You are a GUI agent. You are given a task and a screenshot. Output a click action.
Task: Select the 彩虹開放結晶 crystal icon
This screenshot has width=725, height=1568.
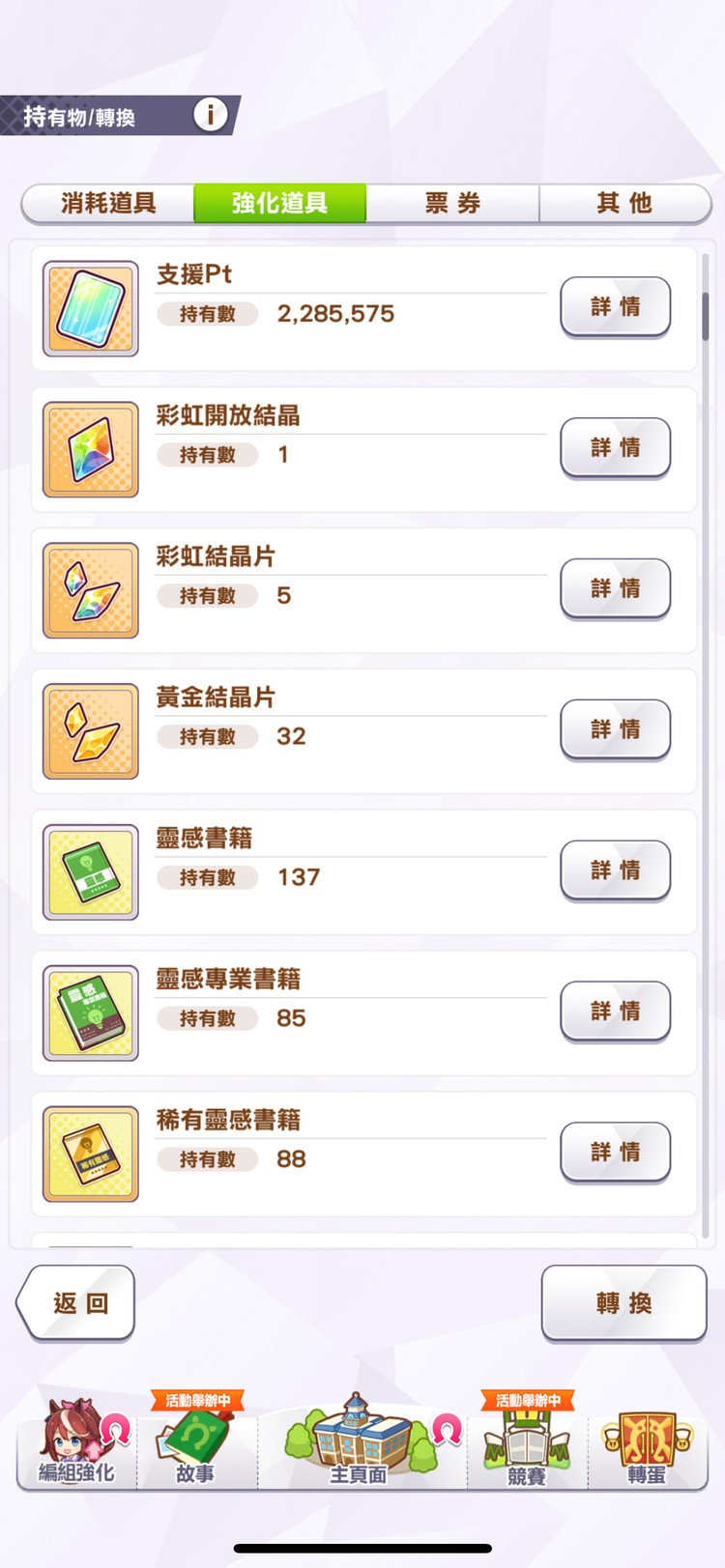pyautogui.click(x=90, y=449)
